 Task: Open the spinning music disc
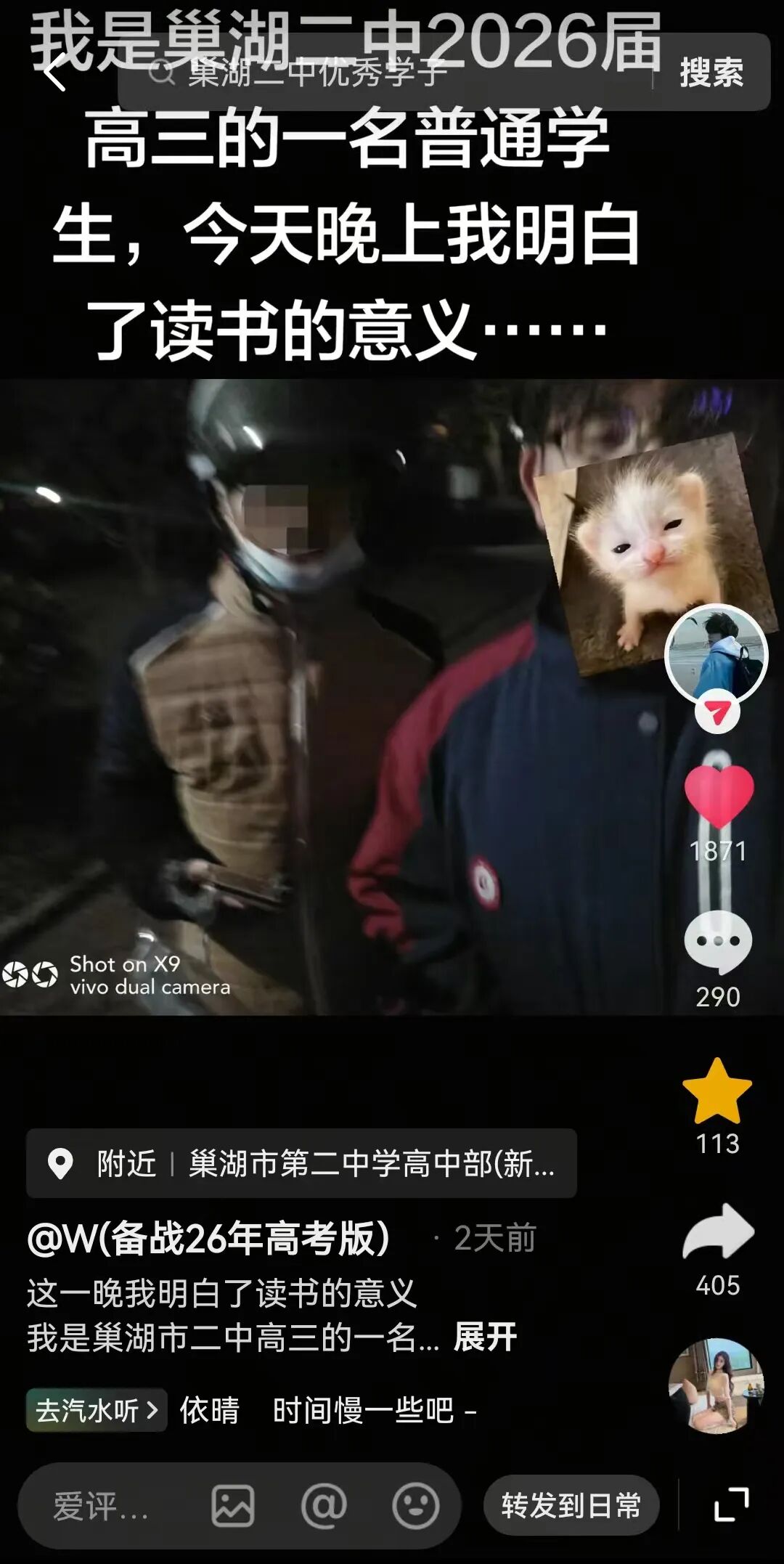pos(716,1385)
